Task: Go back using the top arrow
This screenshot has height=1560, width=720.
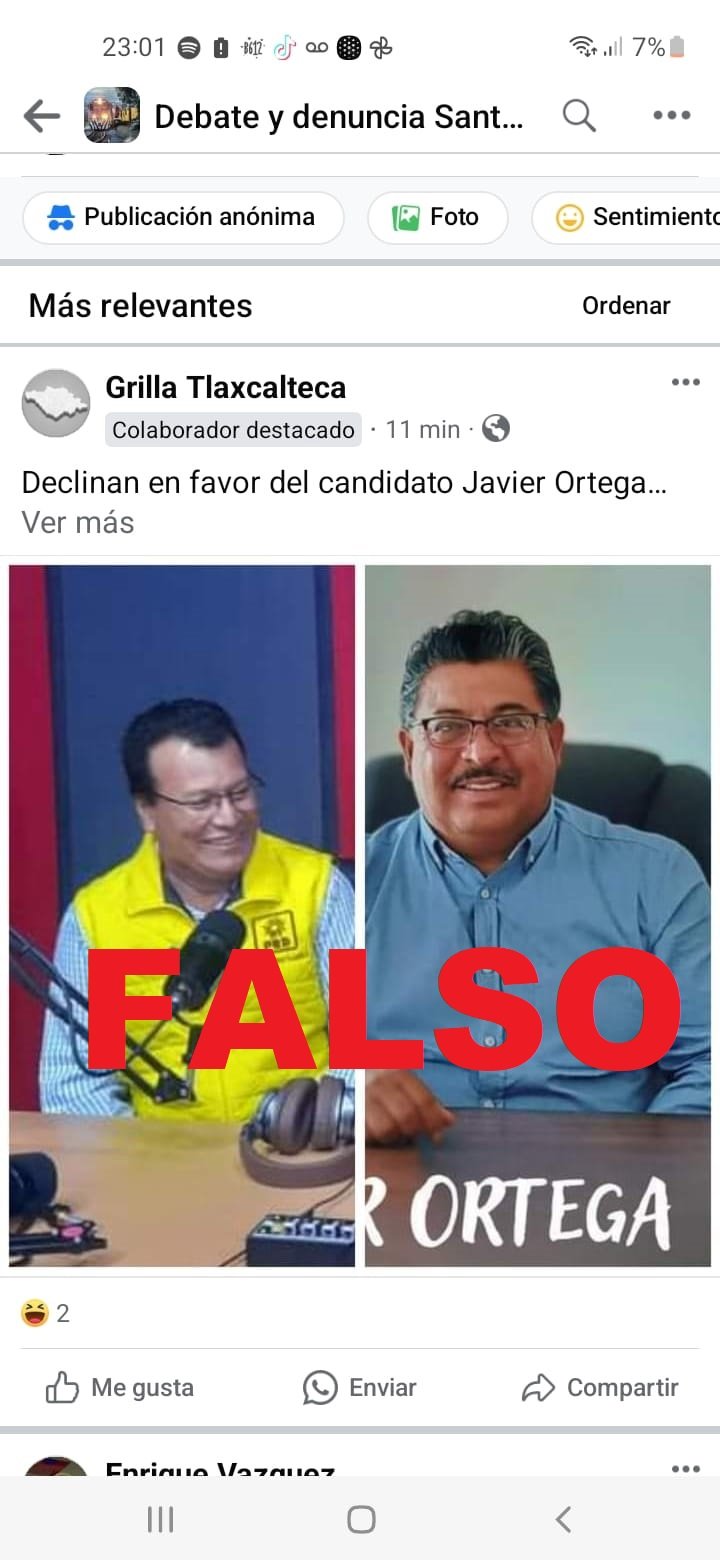Action: click(41, 117)
